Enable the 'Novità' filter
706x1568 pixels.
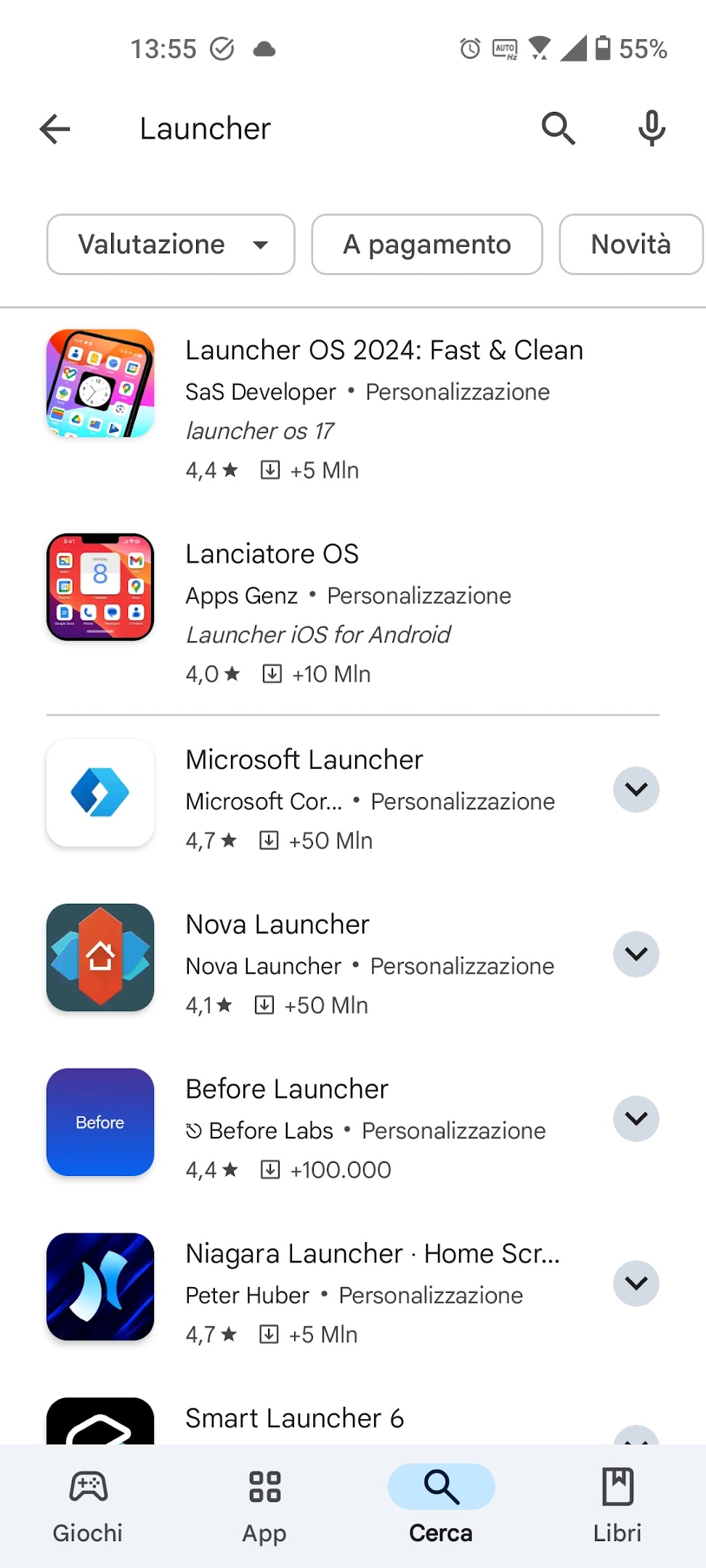[x=630, y=245]
